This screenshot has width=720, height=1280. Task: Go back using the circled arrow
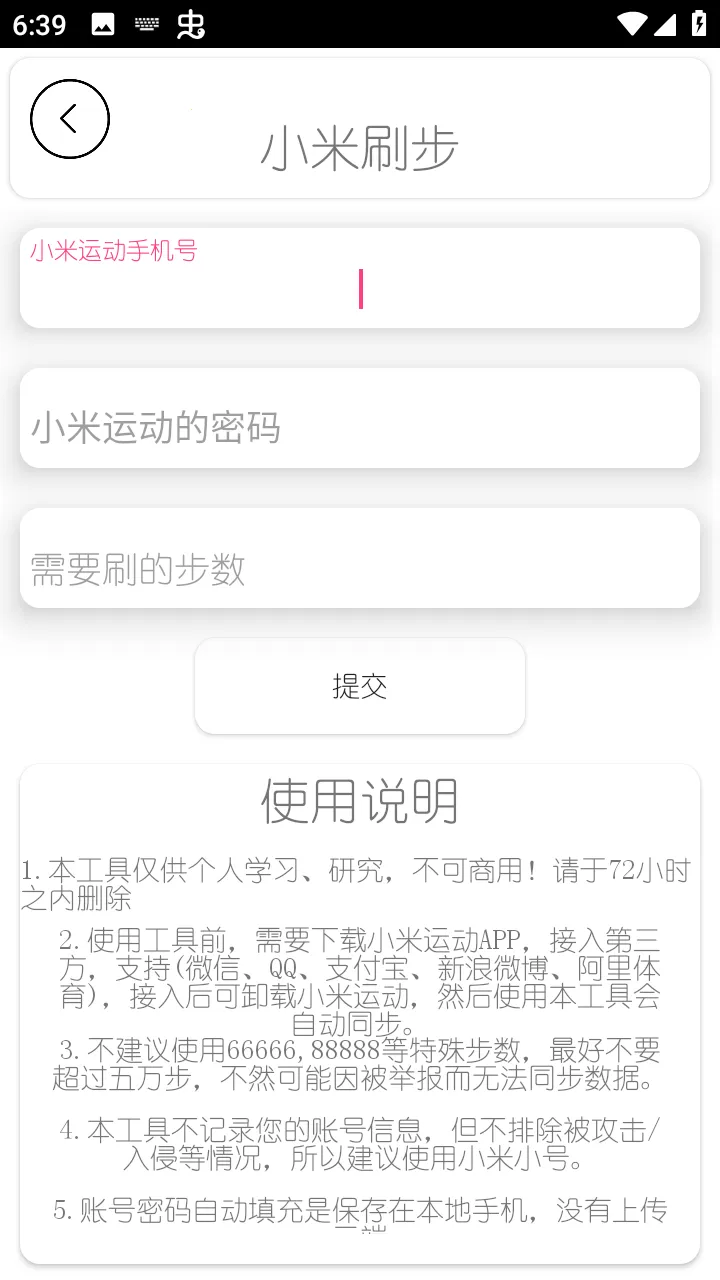point(70,119)
